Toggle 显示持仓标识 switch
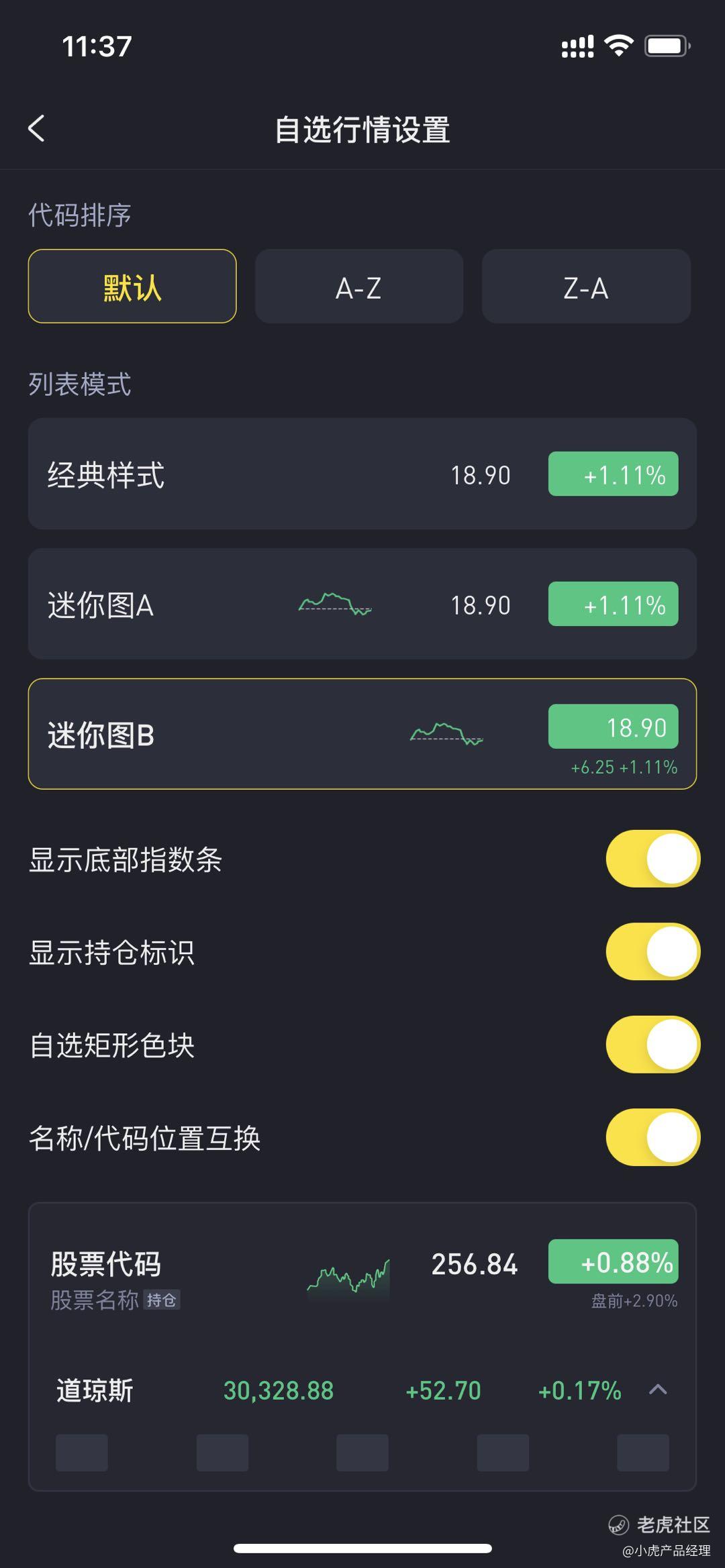The height and width of the screenshot is (1568, 725). [652, 951]
